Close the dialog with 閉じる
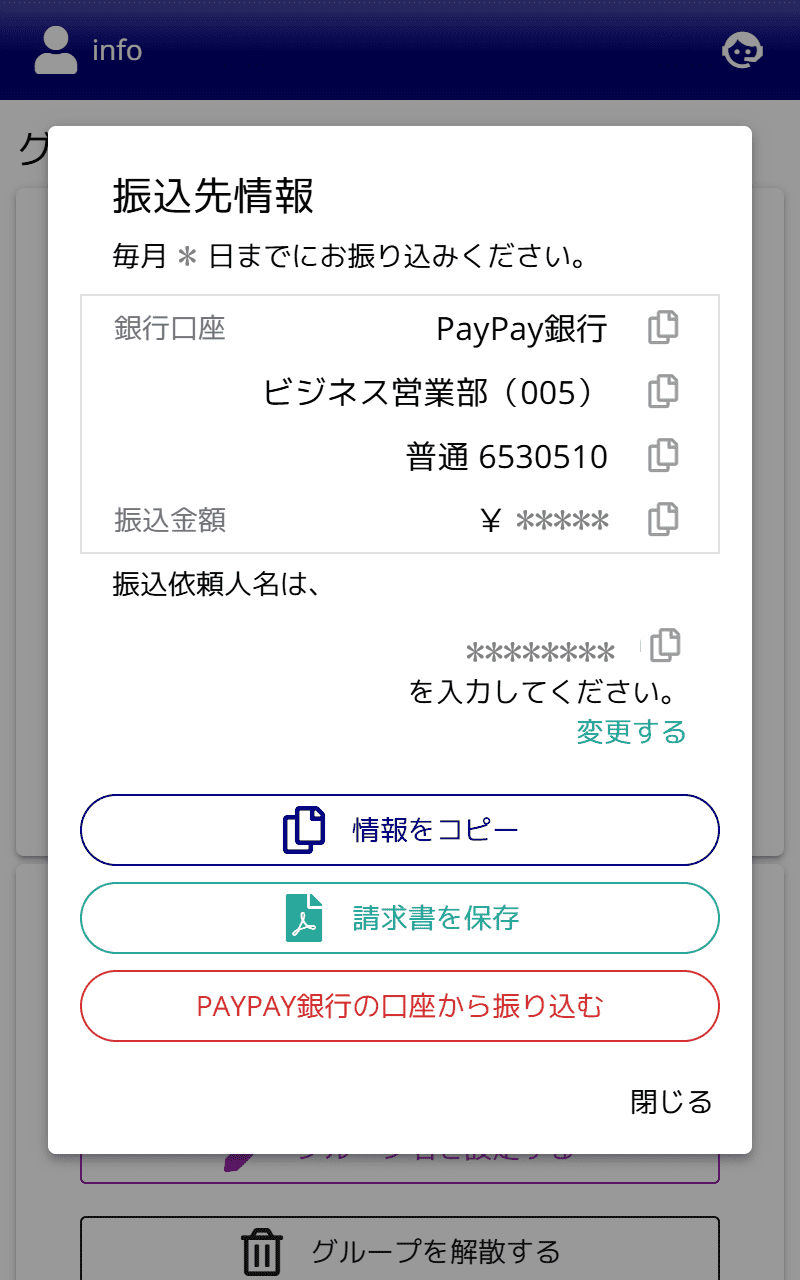 671,1102
